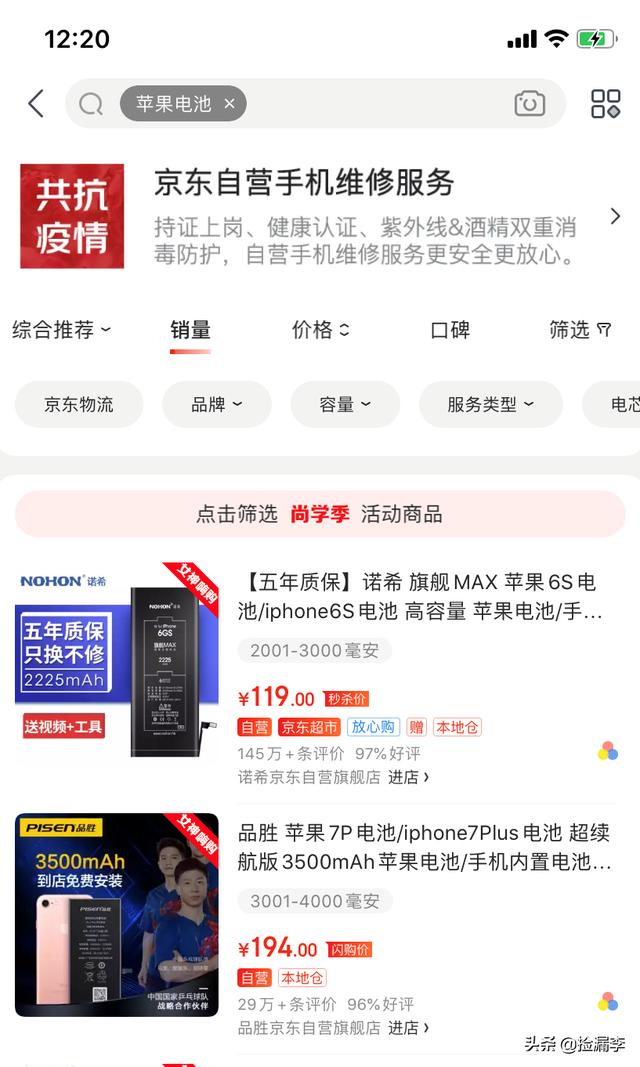640x1067 pixels.
Task: Open the 诺希 iPhone 6S battery product
Action: tap(420, 596)
